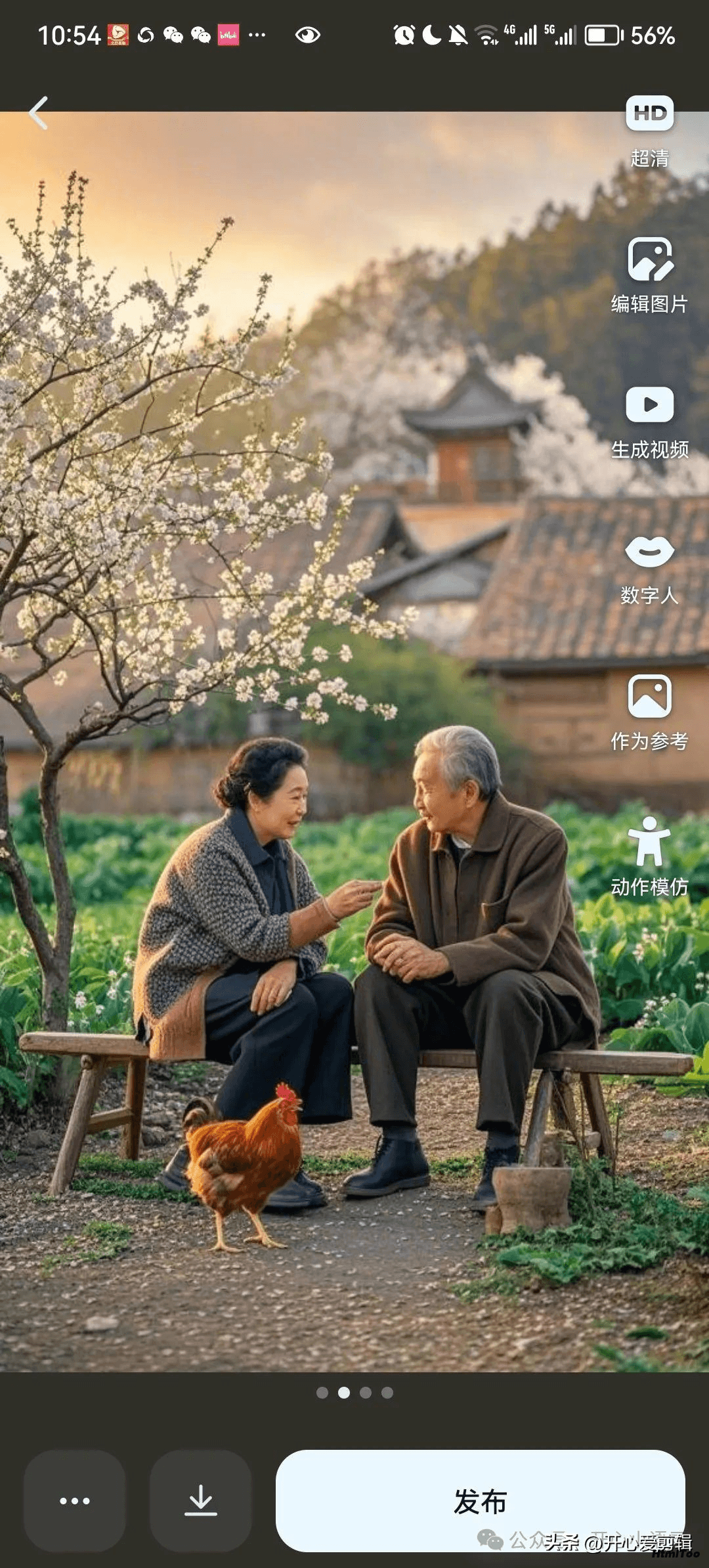Open 编辑图片 to edit the image
The height and width of the screenshot is (1568, 709).
pyautogui.click(x=649, y=276)
